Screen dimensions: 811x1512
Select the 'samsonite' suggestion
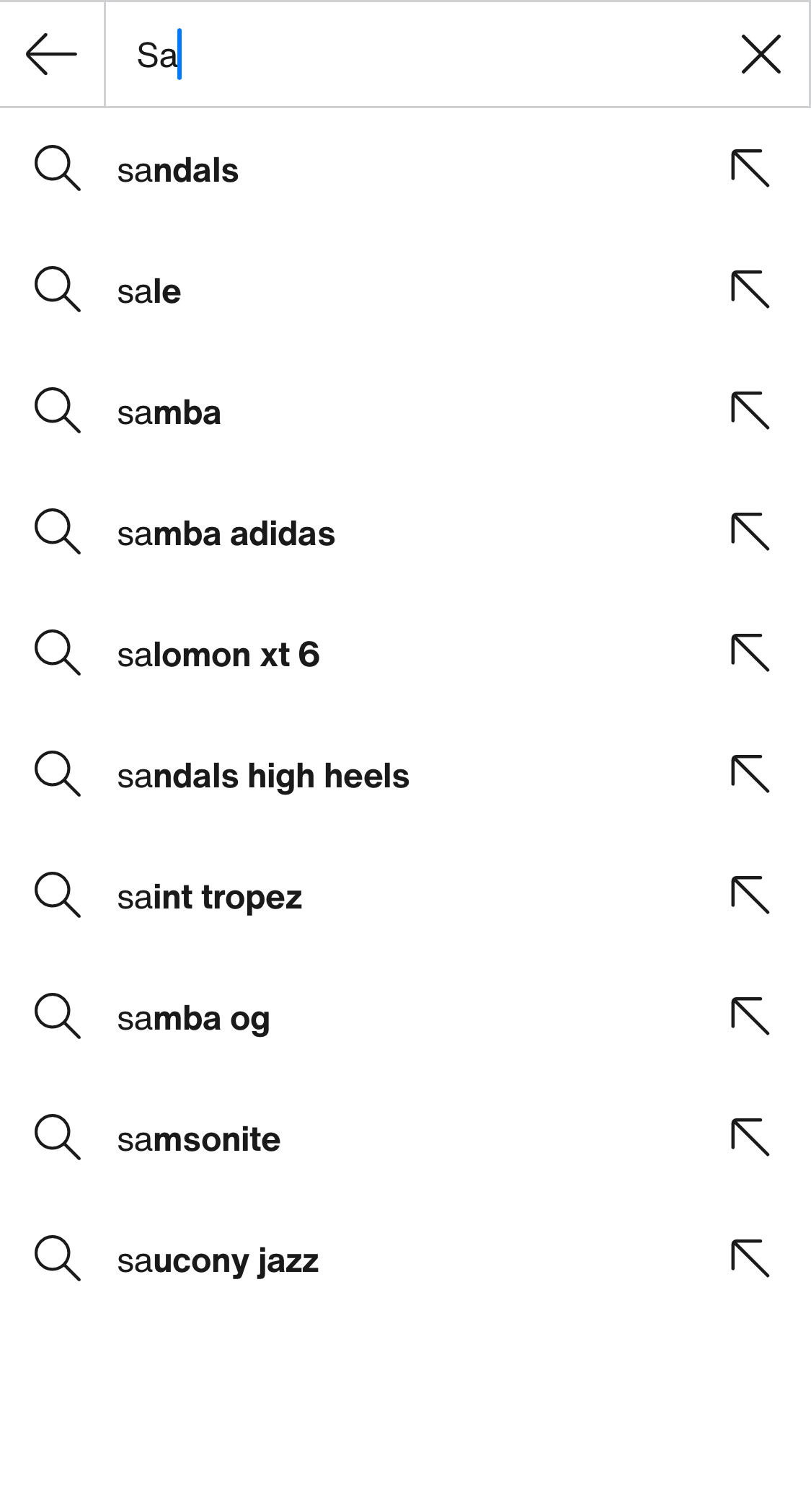(199, 1140)
